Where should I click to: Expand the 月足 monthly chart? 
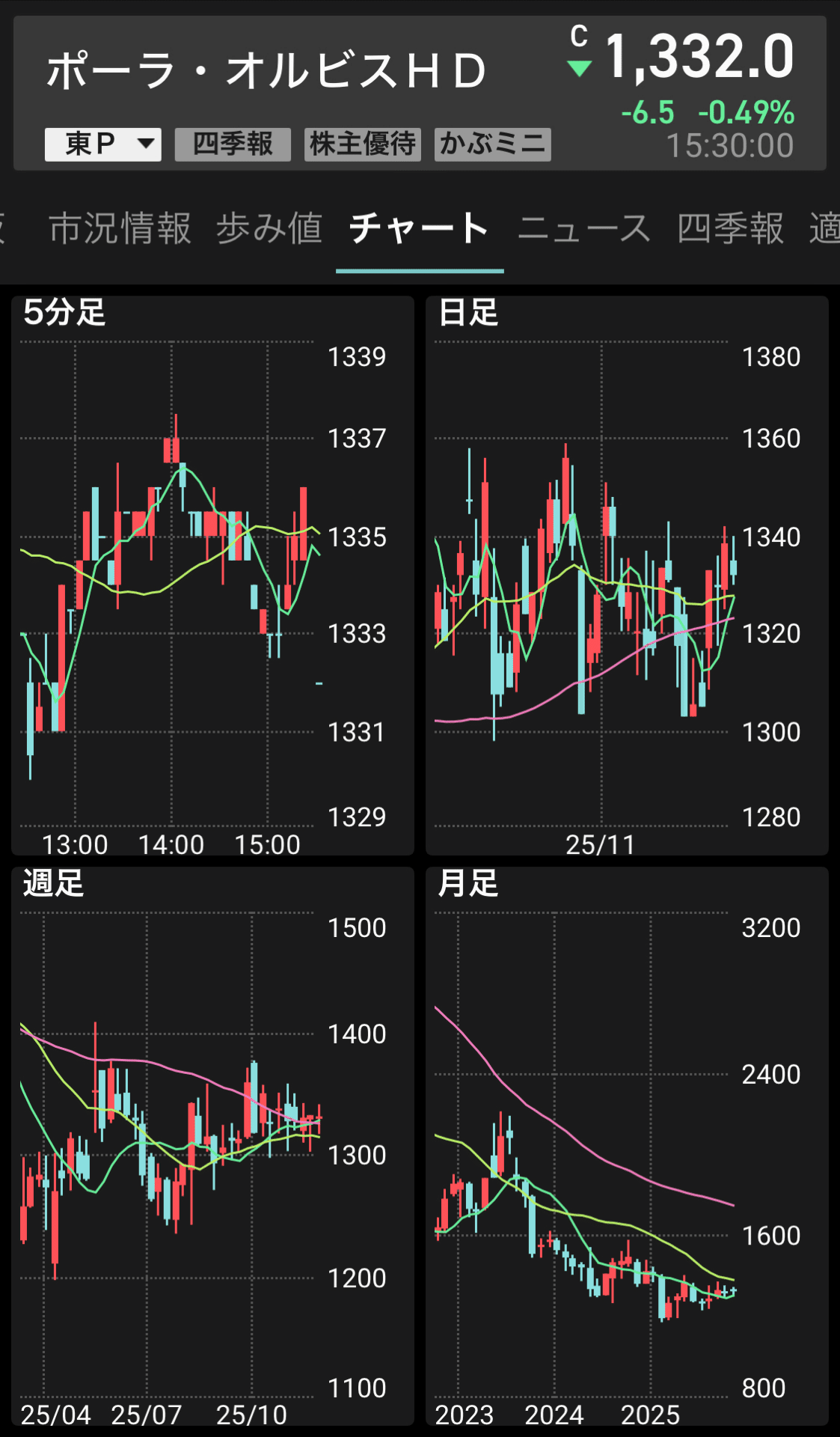(x=627, y=1147)
